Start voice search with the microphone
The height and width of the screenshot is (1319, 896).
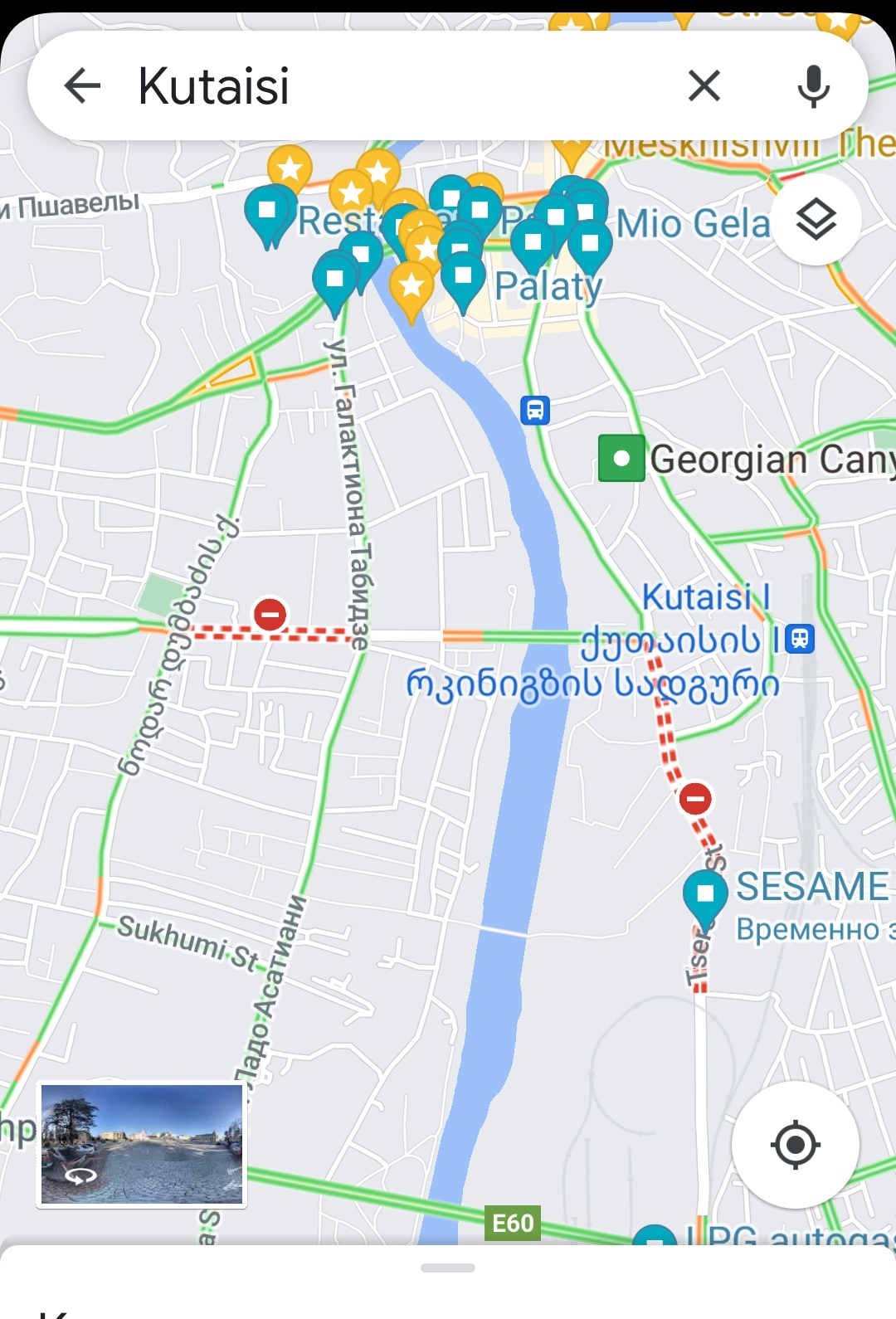click(813, 85)
